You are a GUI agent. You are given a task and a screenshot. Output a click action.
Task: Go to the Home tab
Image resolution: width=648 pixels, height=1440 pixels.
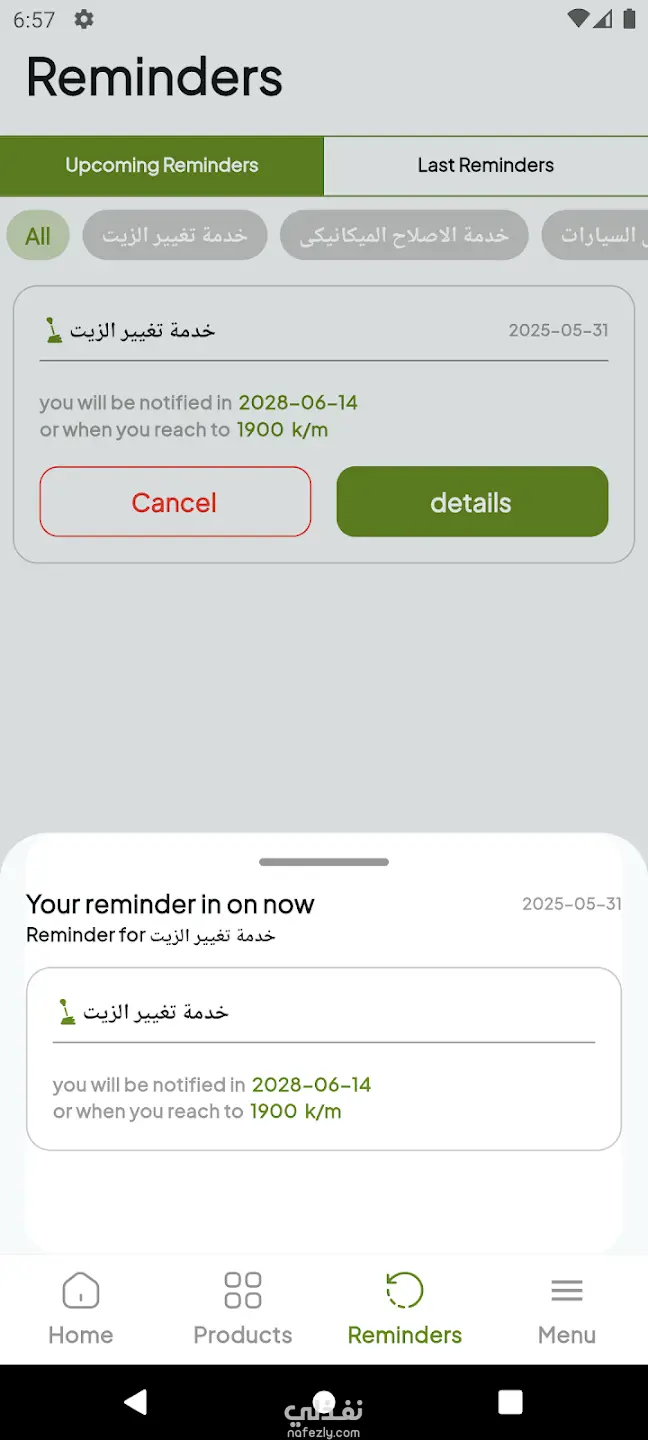click(x=81, y=1308)
